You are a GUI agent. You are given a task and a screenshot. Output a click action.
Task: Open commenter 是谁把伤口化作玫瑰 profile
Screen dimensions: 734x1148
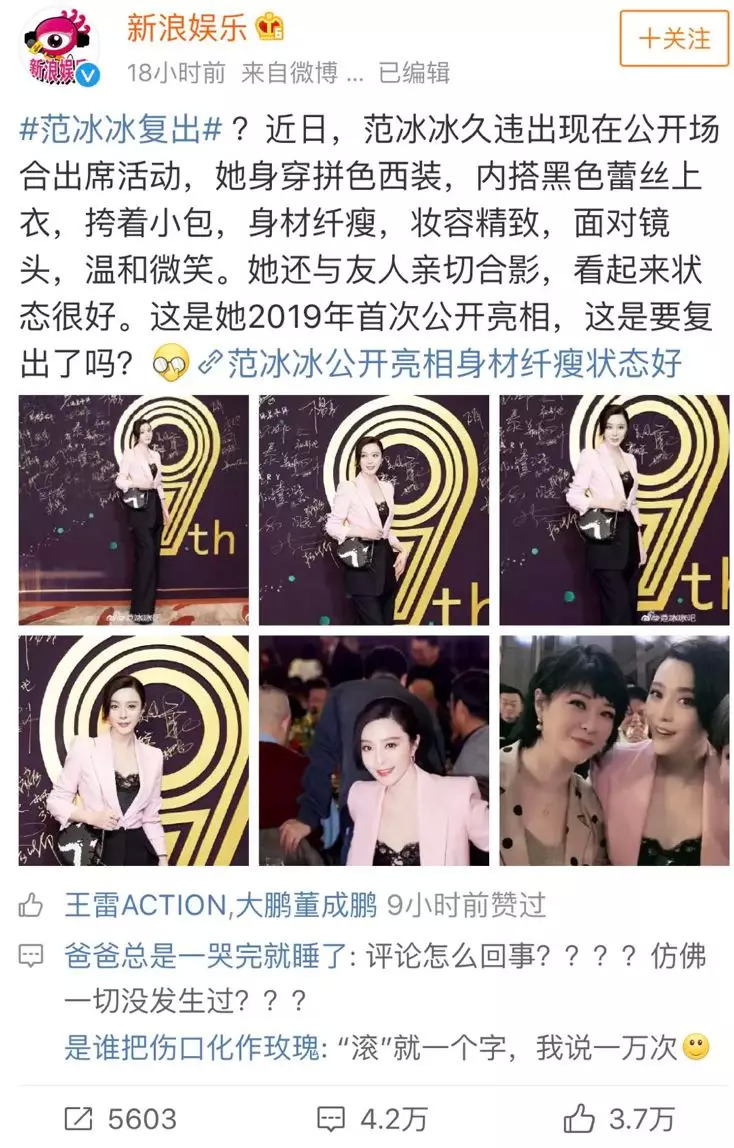pyautogui.click(x=192, y=1047)
